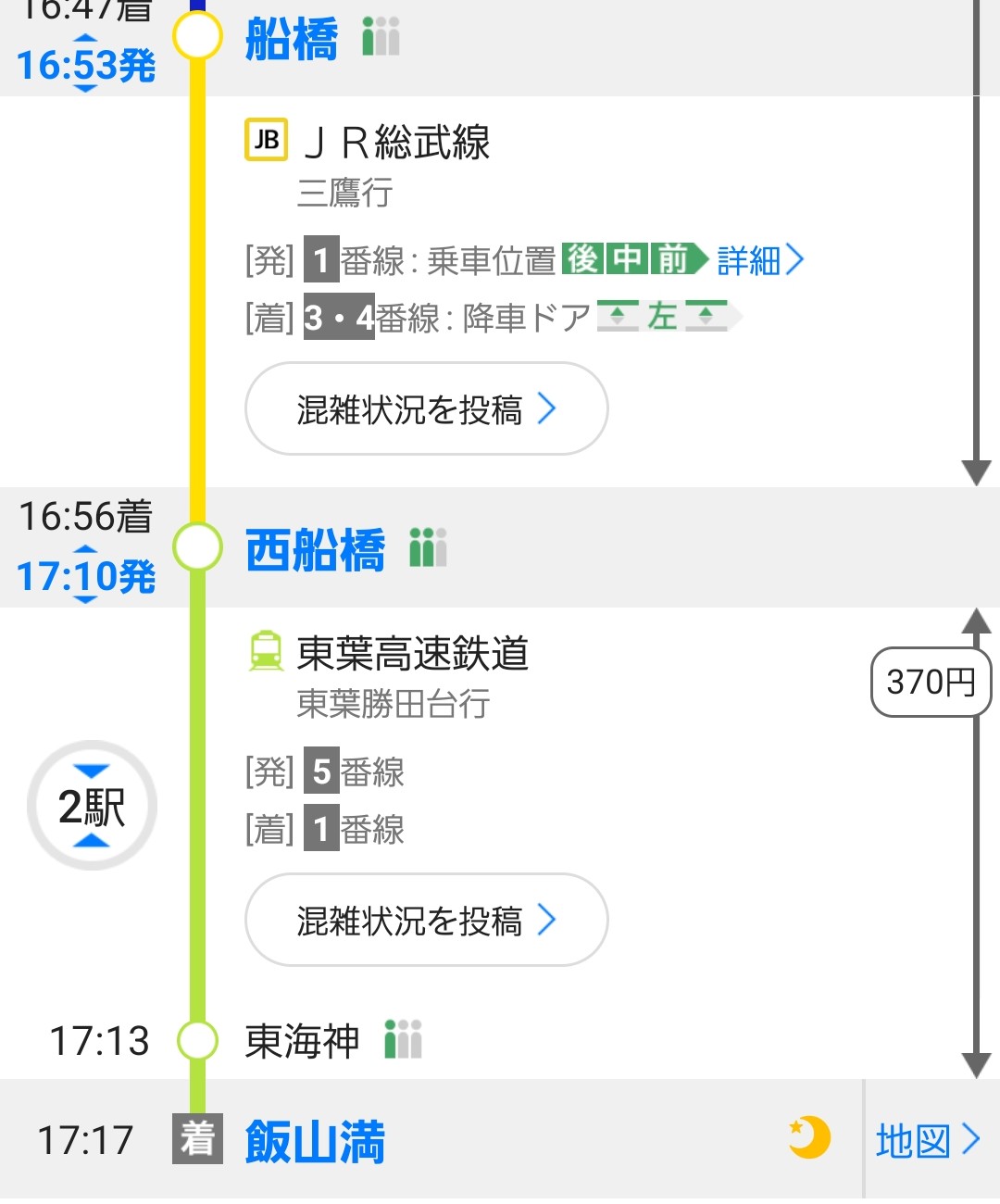1000x1204 pixels.
Task: Open 詳細 for boarding position
Action: tap(759, 260)
